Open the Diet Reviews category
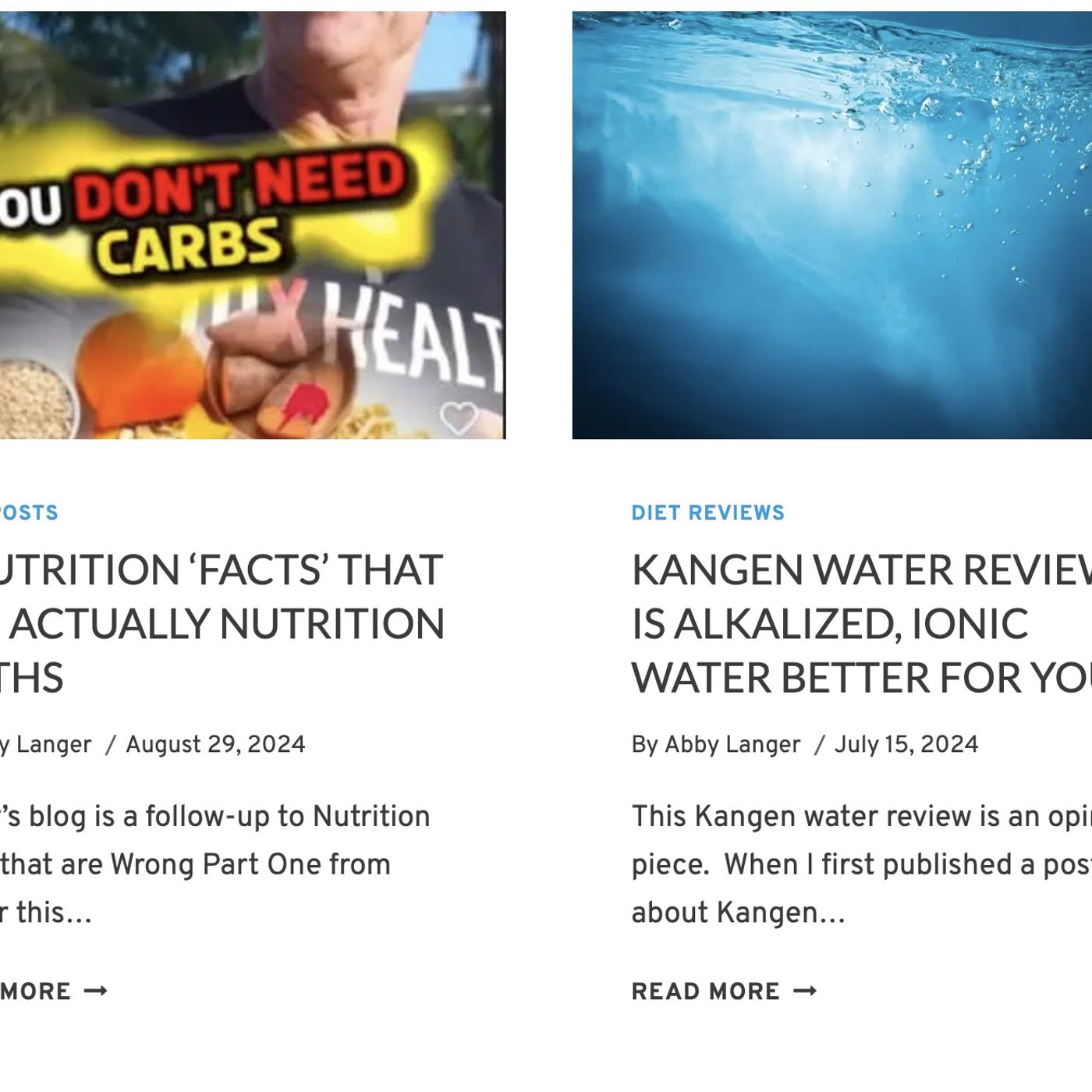The width and height of the screenshot is (1092, 1092). point(707,512)
